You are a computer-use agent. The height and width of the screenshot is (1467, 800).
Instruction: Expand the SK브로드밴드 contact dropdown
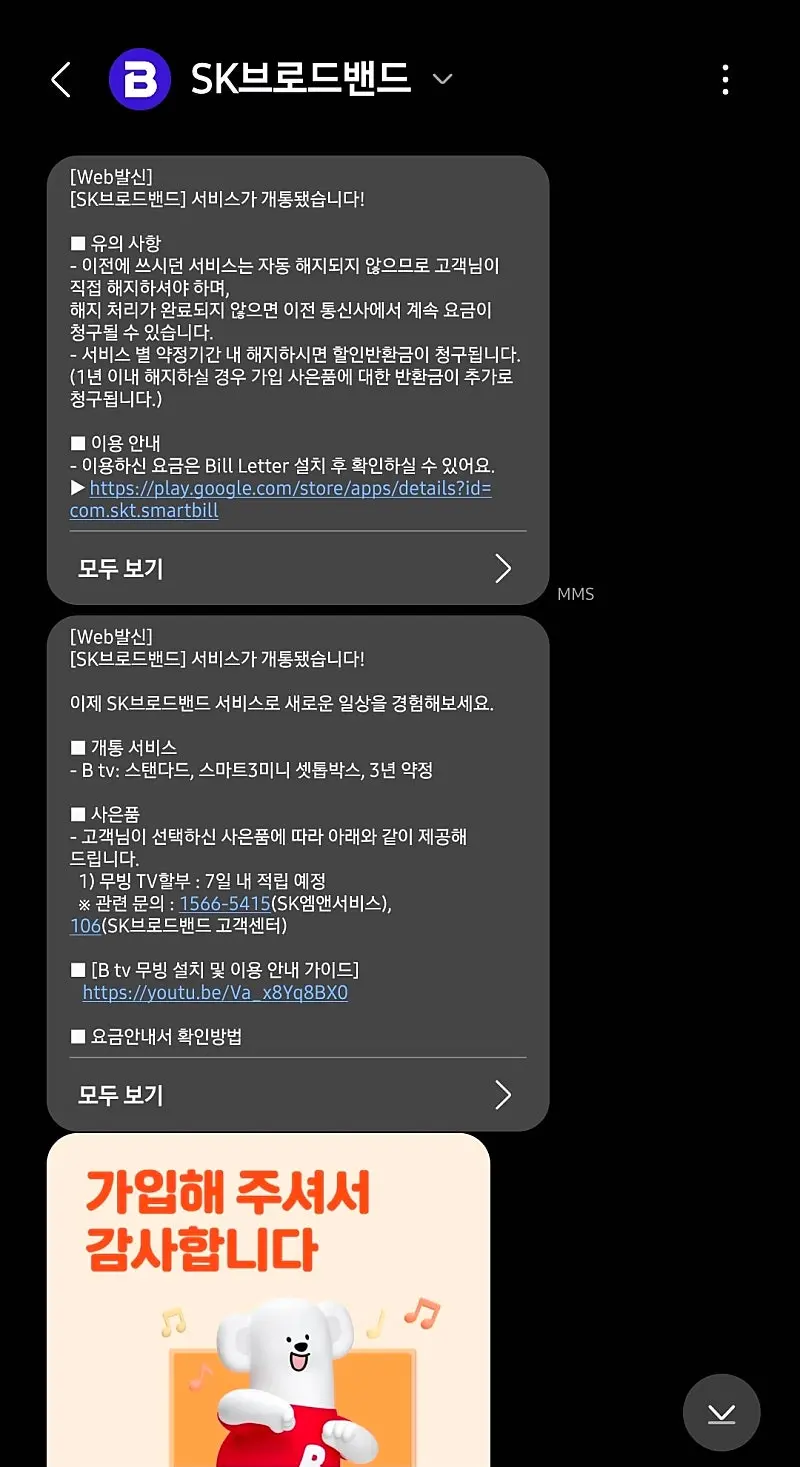(x=442, y=79)
